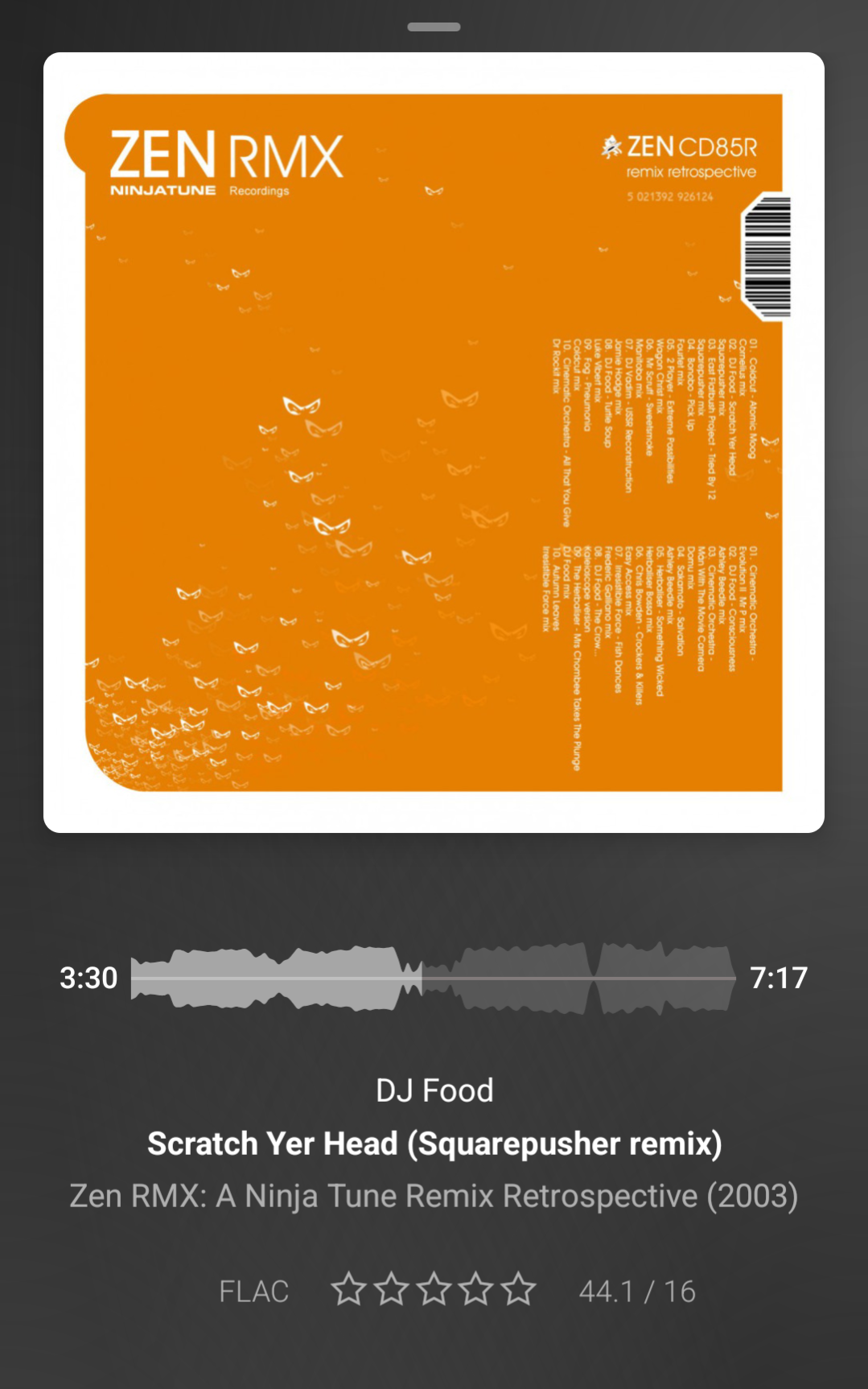The width and height of the screenshot is (868, 1389).
Task: Give Scratch Yer Head five stars
Action: pyautogui.click(x=520, y=1289)
